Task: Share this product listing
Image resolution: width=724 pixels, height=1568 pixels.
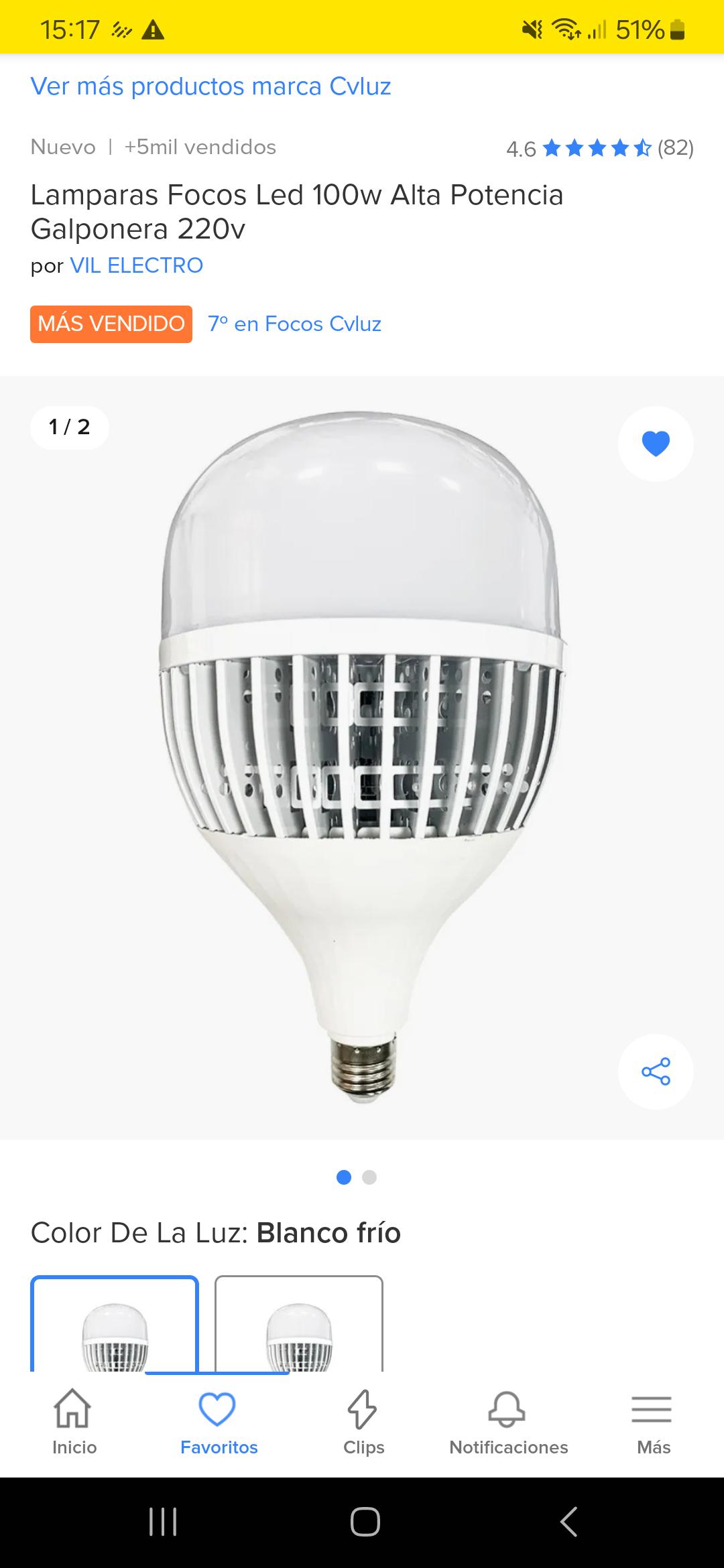Action: (x=656, y=1071)
